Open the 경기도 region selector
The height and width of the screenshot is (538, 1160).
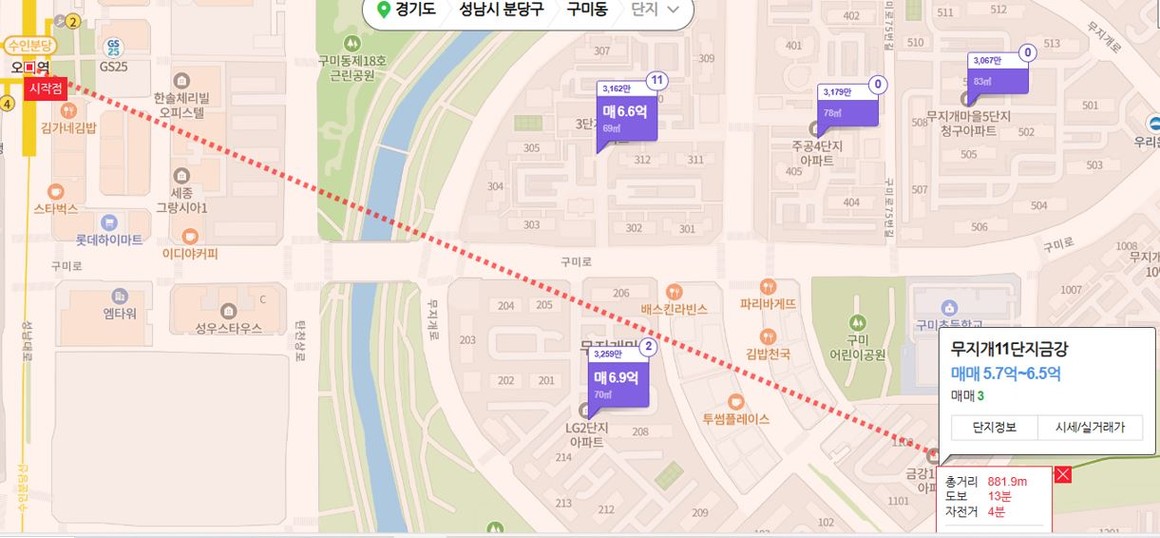point(407,10)
